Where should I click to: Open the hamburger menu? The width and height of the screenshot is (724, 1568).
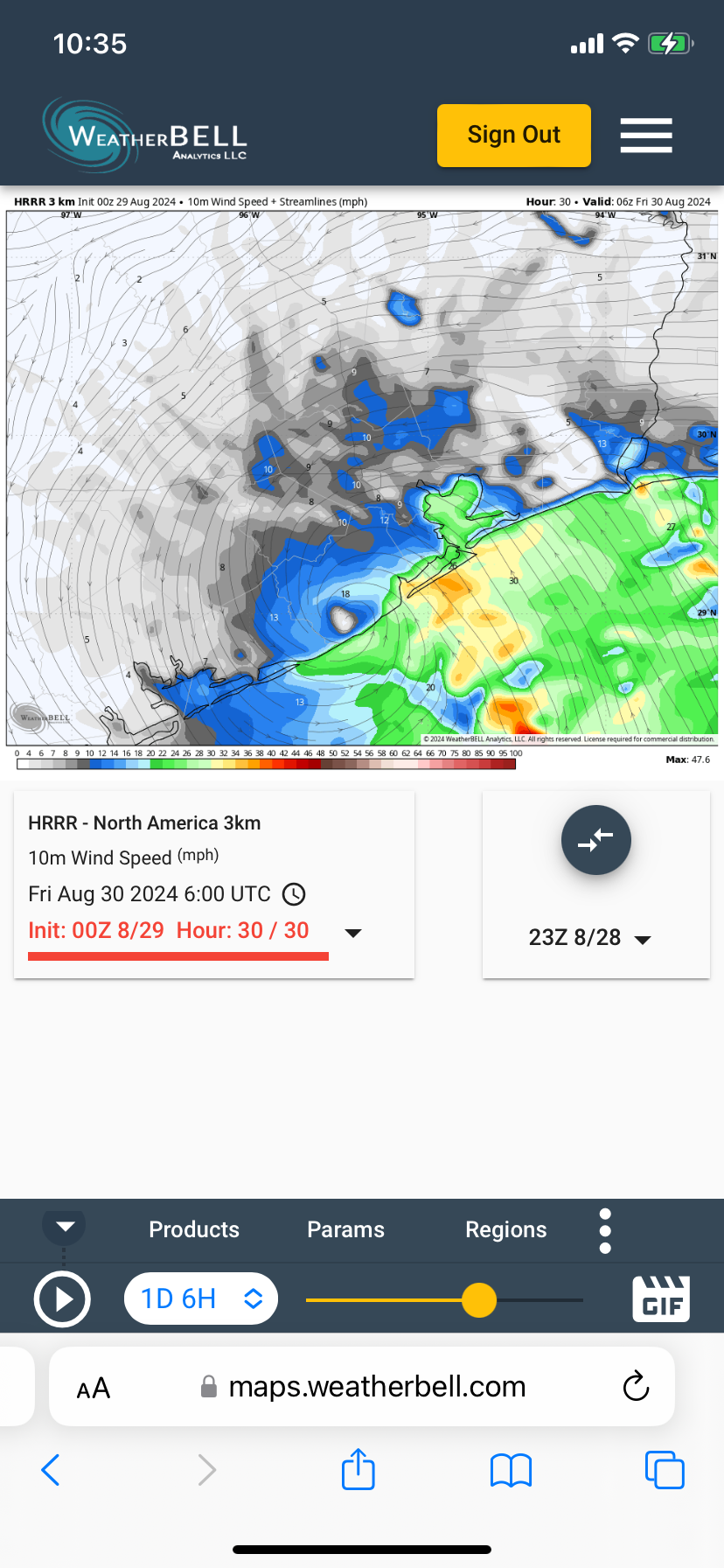tap(645, 136)
